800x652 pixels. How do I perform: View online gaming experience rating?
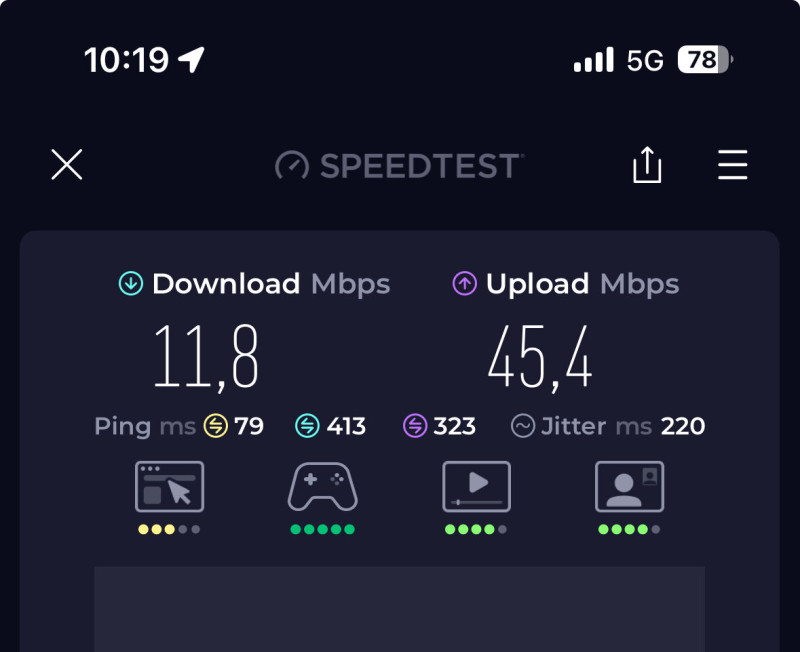(322, 488)
